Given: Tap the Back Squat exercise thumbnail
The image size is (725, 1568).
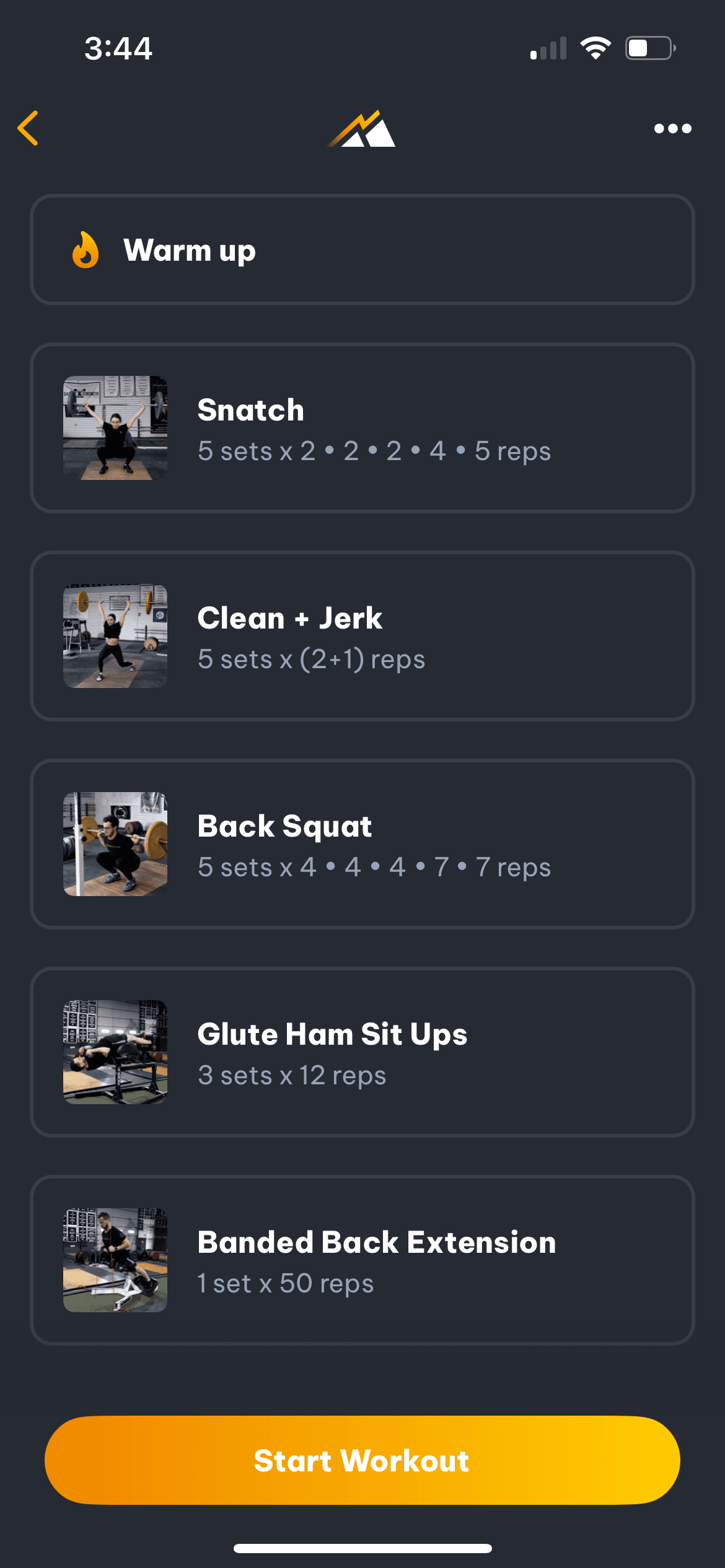Looking at the screenshot, I should click(115, 843).
